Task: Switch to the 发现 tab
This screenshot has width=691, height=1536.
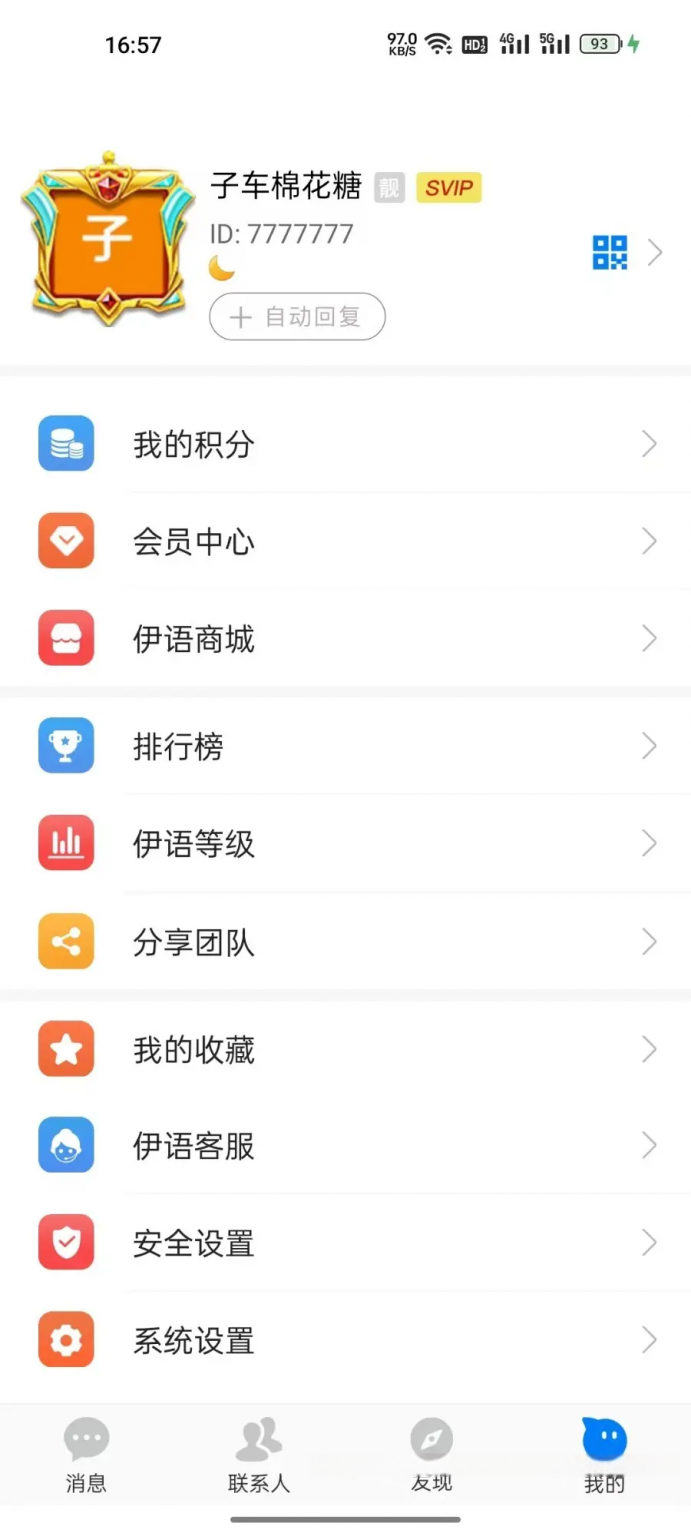Action: click(432, 1456)
